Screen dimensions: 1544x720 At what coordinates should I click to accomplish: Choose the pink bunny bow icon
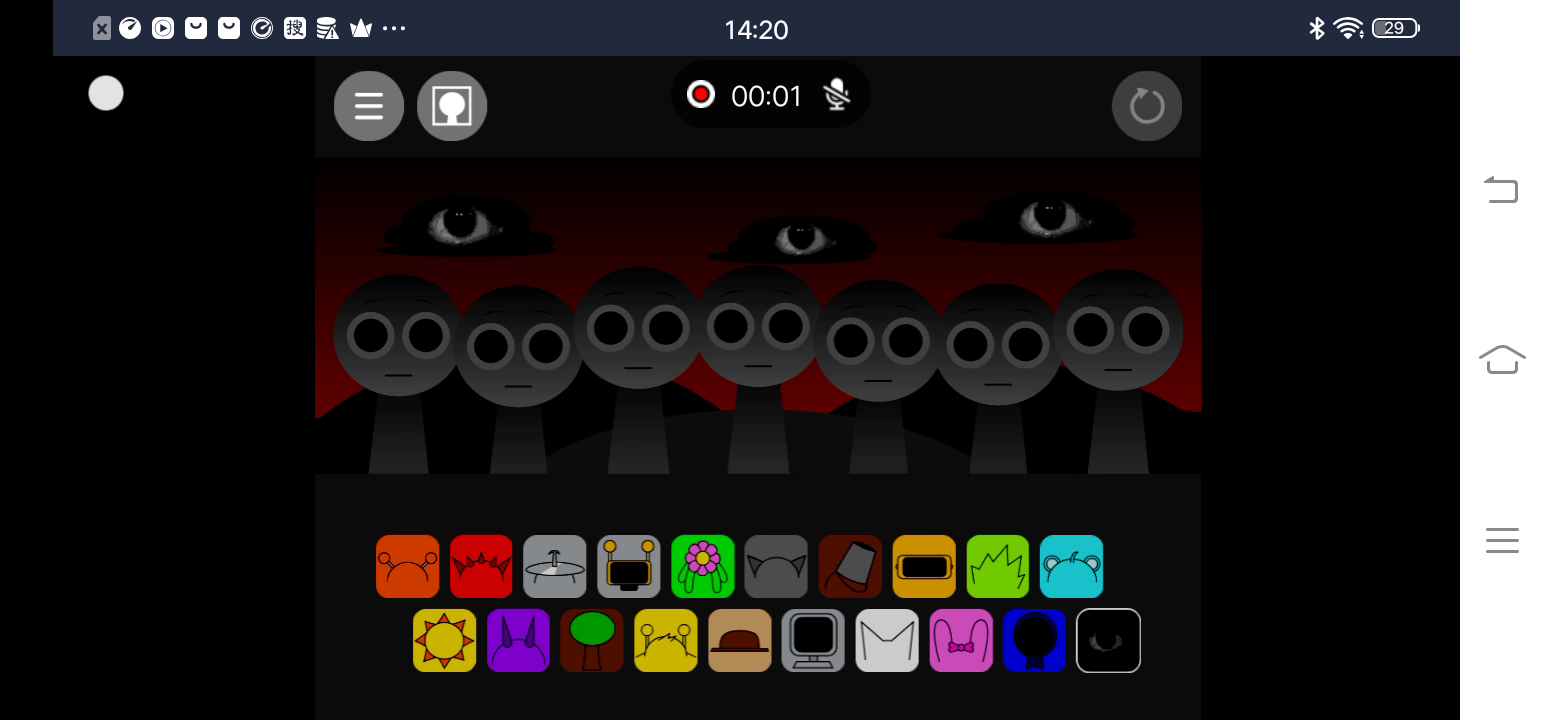click(x=961, y=641)
